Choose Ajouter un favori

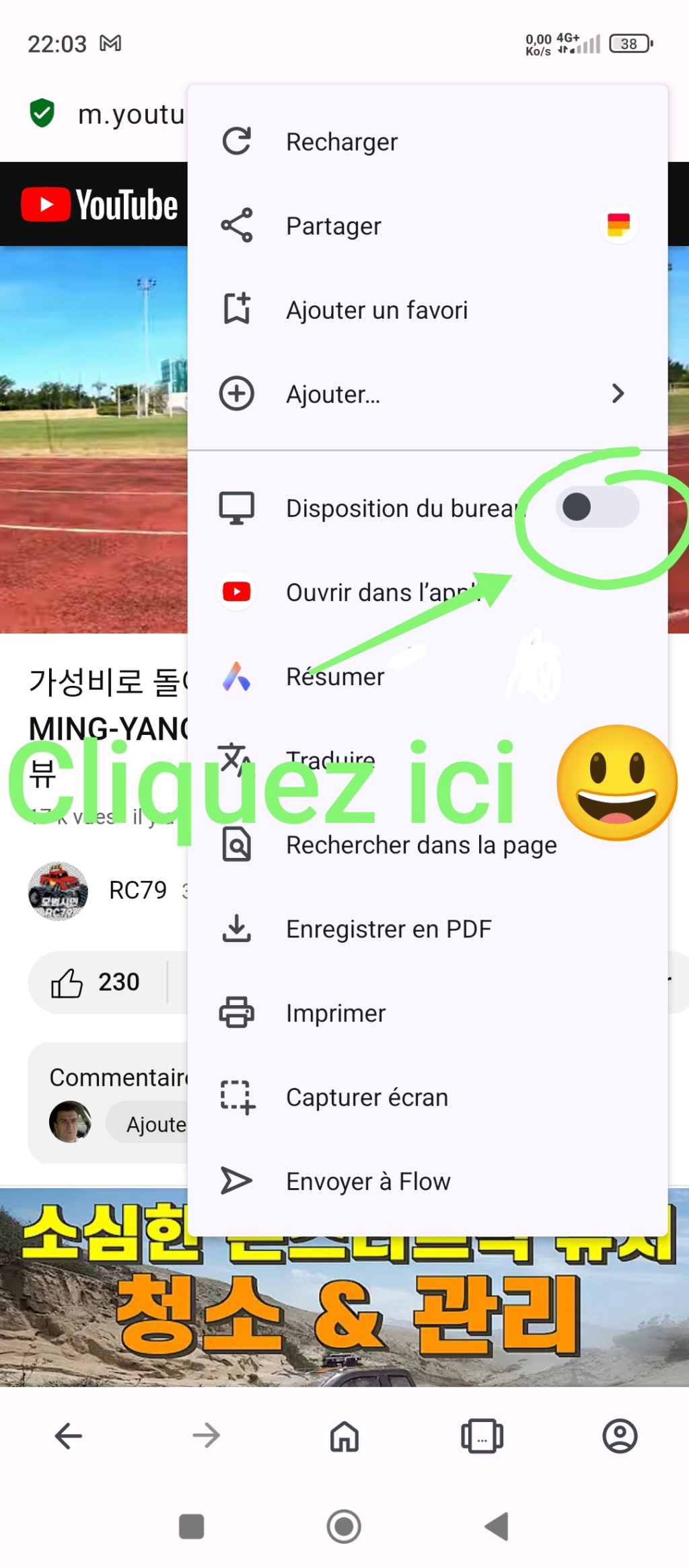click(377, 310)
